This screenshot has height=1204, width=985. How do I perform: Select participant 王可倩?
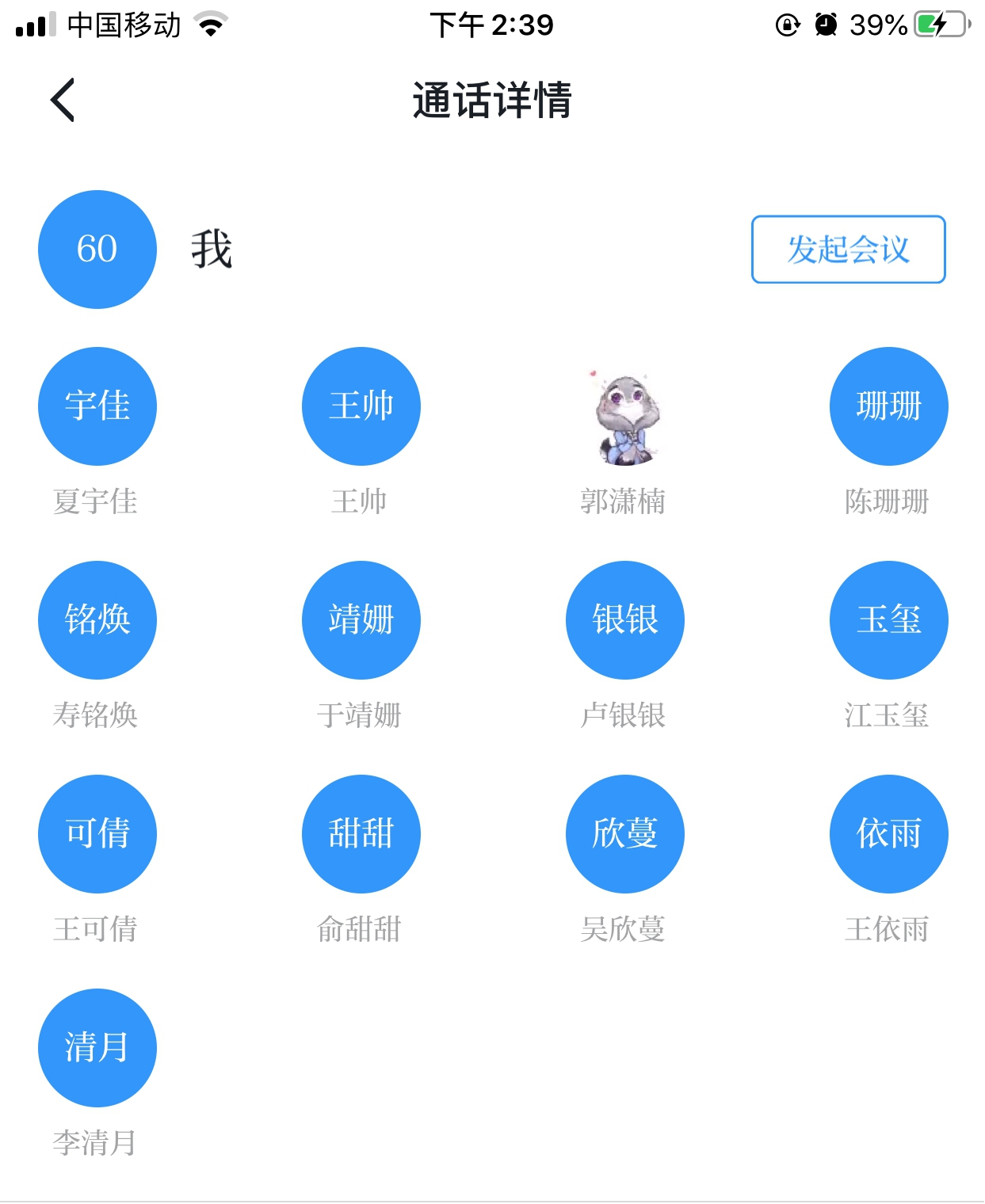[97, 834]
